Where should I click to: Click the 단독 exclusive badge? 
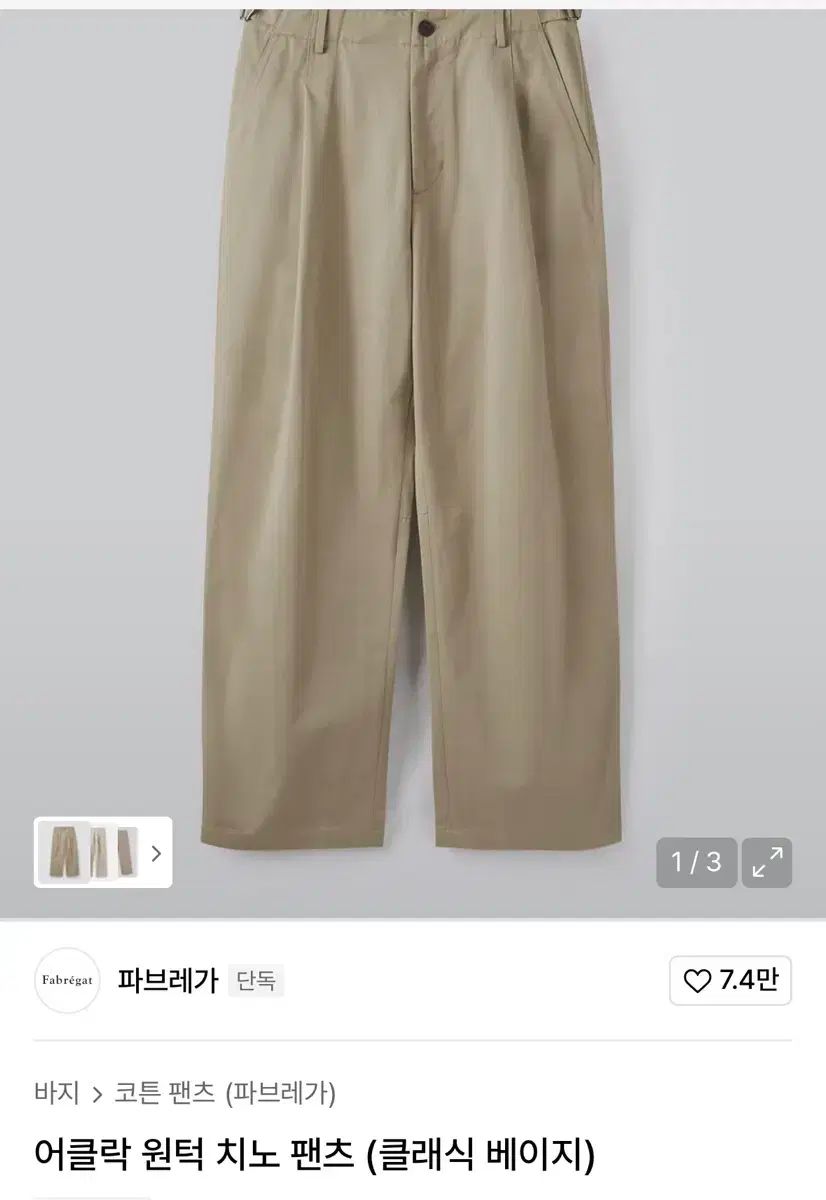coord(256,982)
